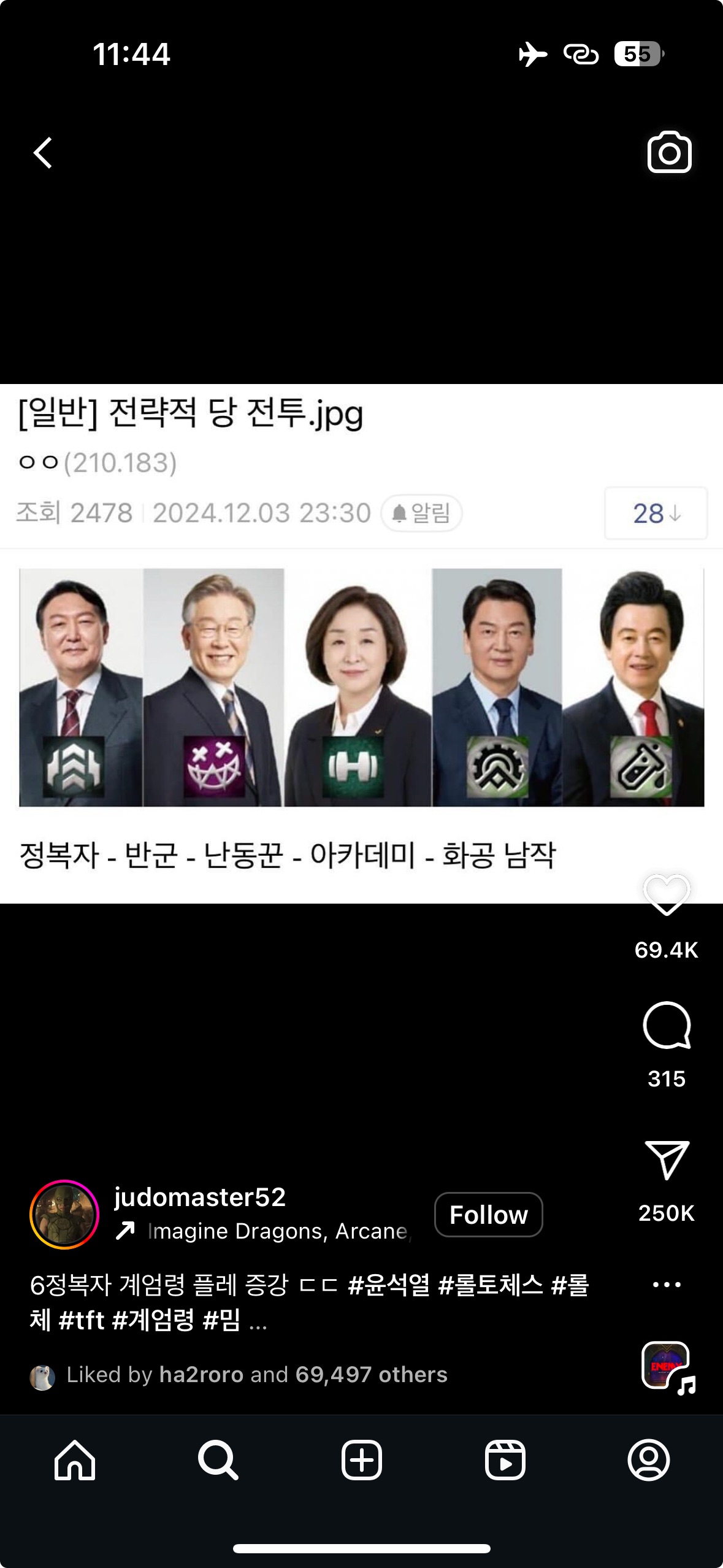Expand the truncated caption text
This screenshot has width=723, height=1568.
pyautogui.click(x=258, y=1320)
